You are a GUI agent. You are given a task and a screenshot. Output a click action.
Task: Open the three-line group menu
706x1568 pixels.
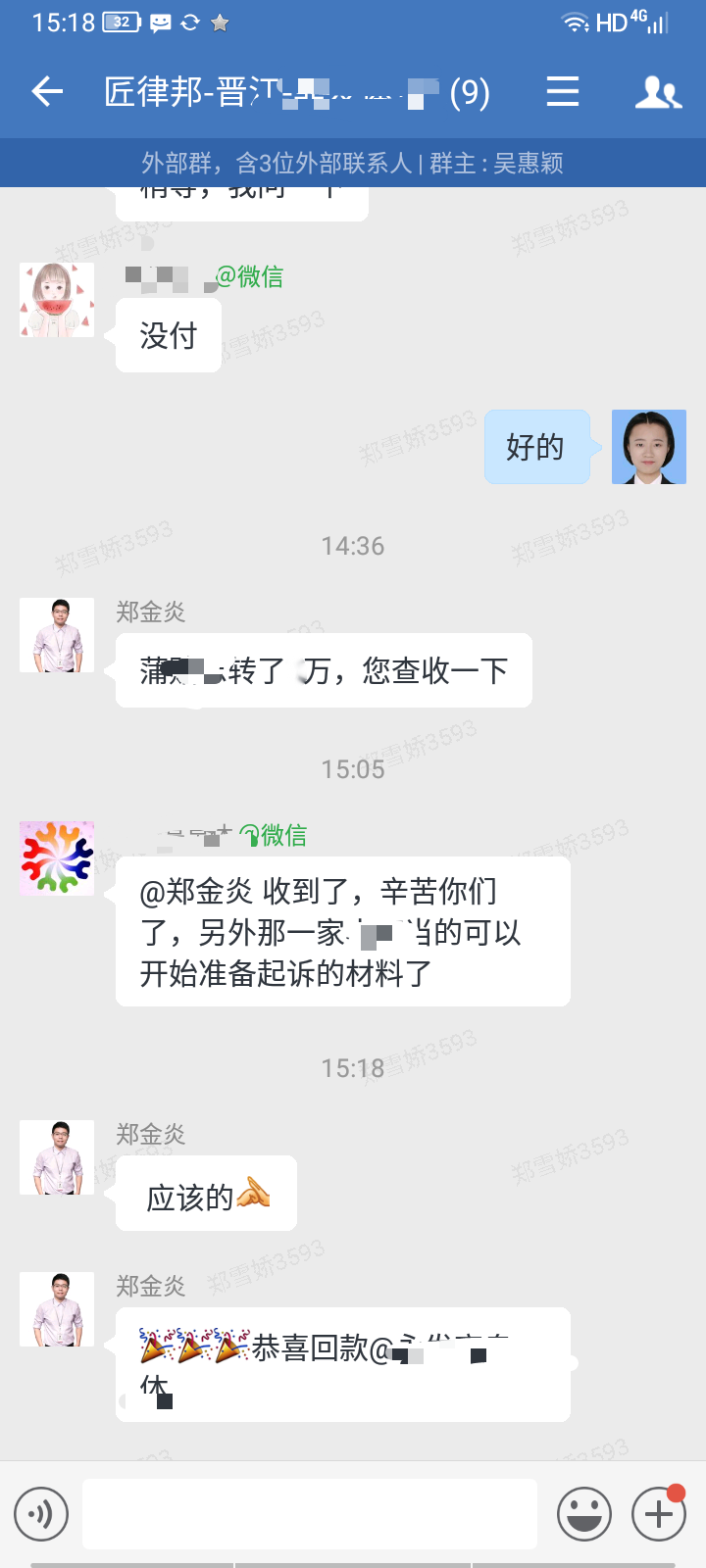pyautogui.click(x=562, y=92)
